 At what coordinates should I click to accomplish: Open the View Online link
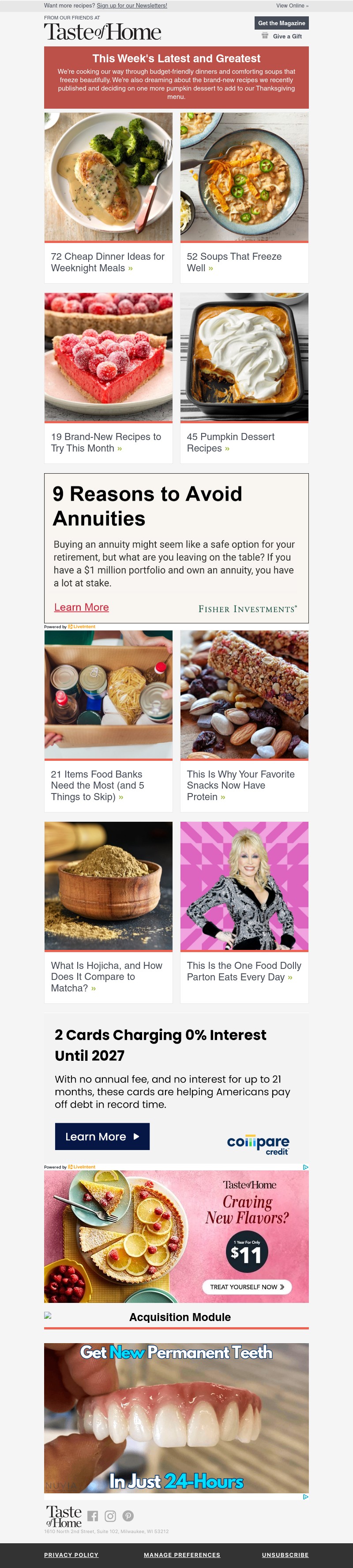(x=292, y=5)
